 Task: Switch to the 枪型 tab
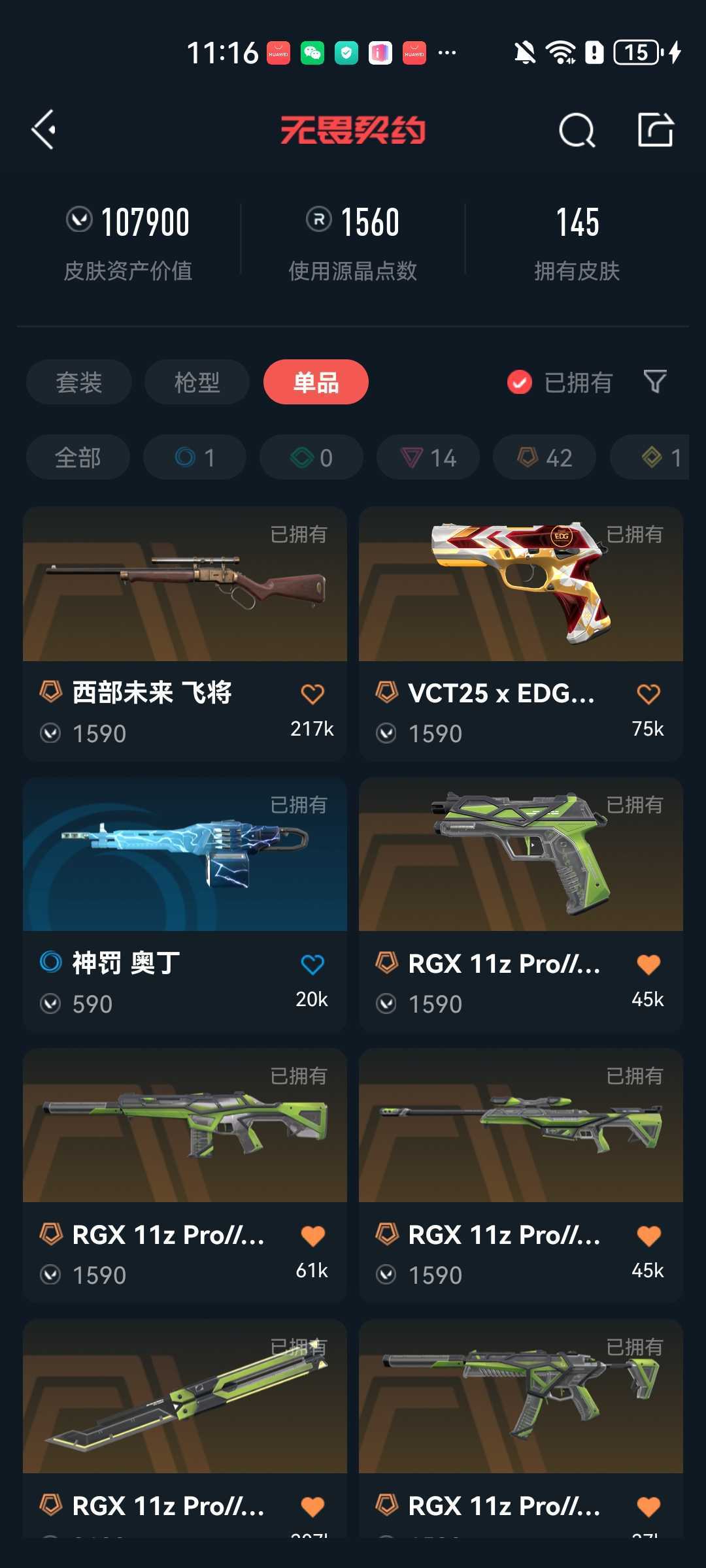coord(197,382)
